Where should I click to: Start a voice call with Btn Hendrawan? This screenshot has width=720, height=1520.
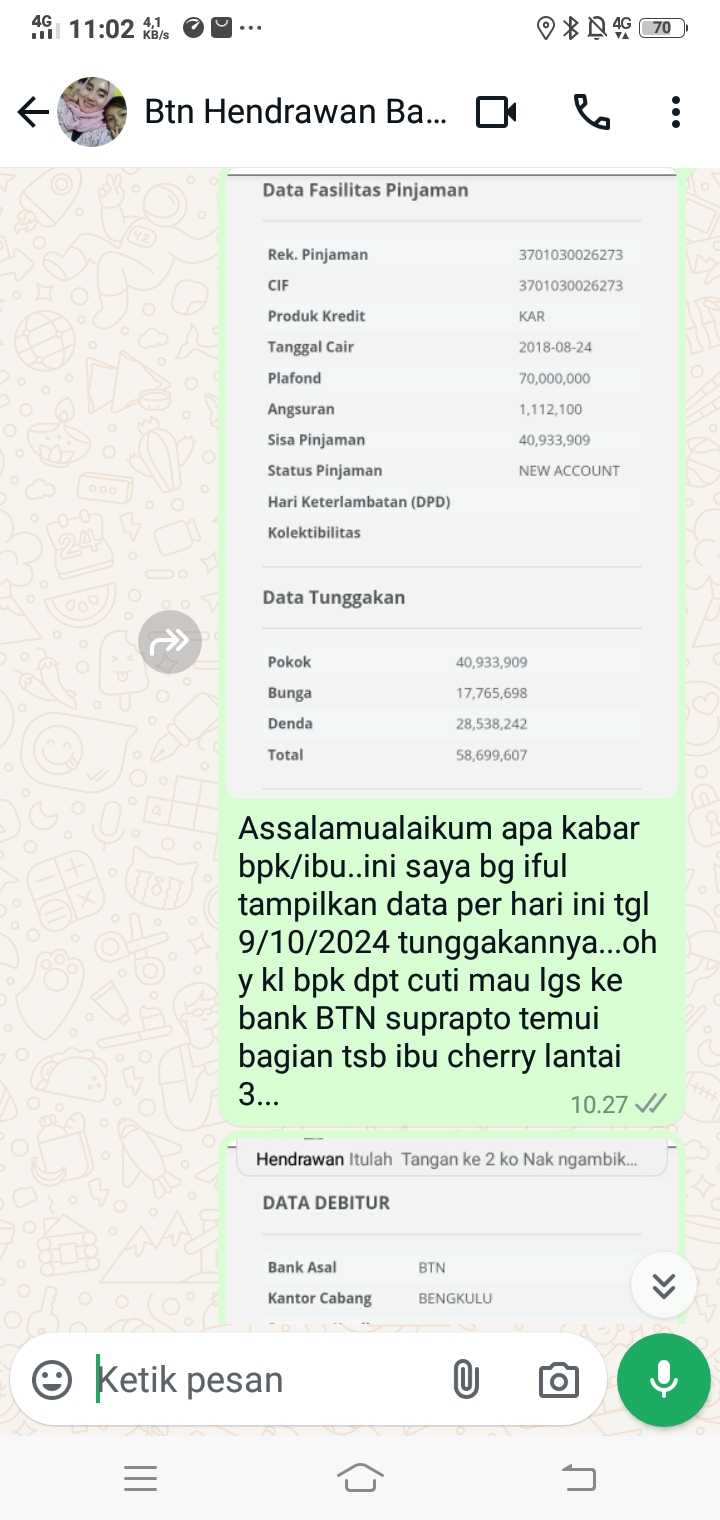click(x=591, y=112)
